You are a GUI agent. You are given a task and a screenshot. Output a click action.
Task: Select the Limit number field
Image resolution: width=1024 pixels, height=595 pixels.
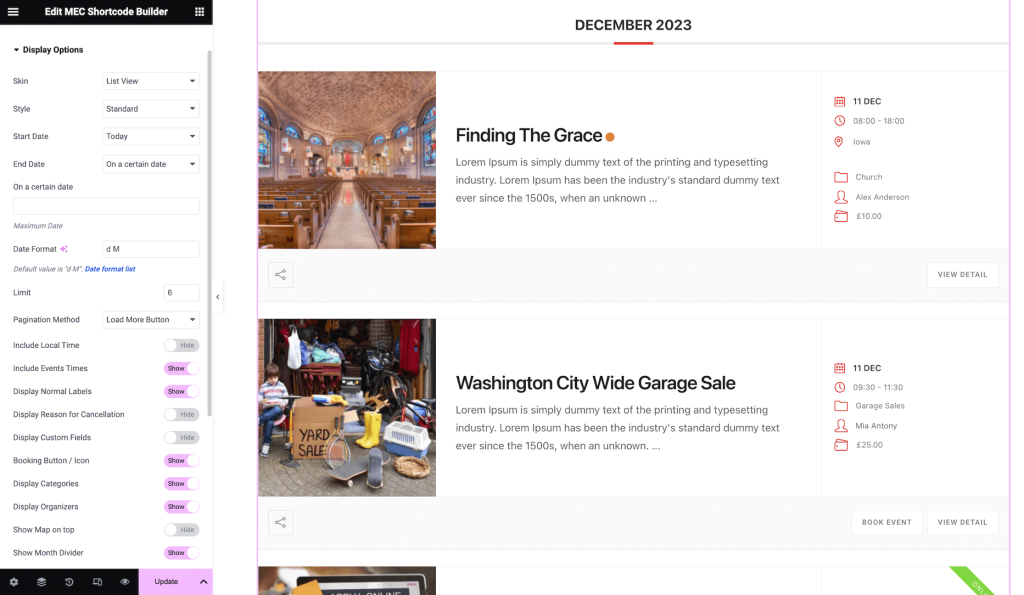[x=181, y=293]
